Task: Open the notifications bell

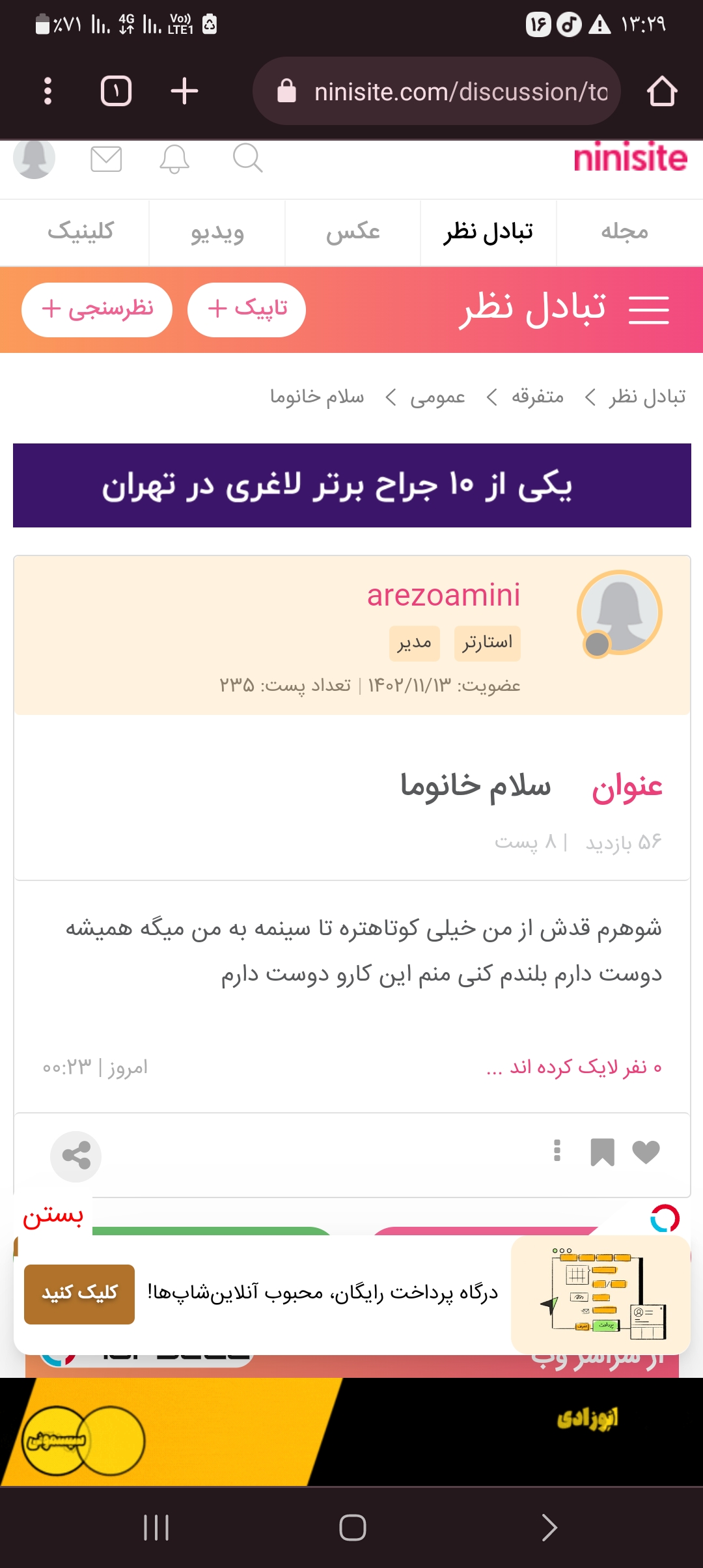Action: tap(174, 159)
